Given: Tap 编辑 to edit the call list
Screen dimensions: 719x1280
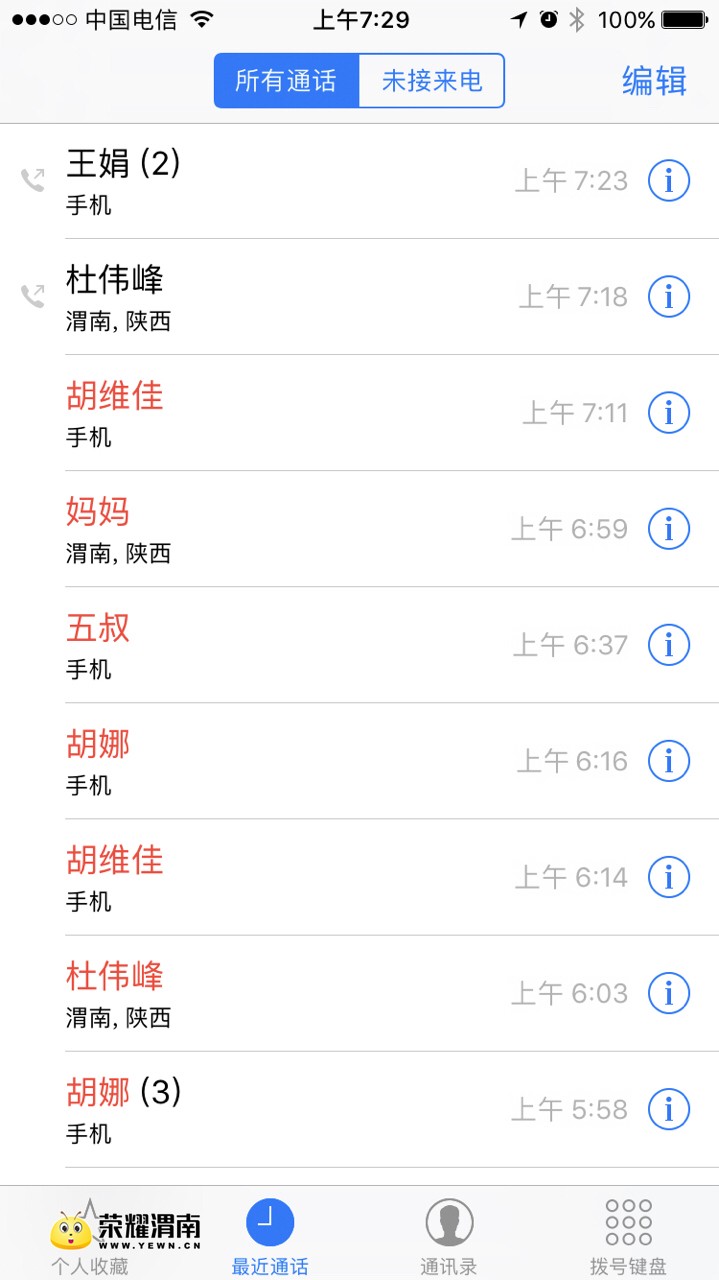Looking at the screenshot, I should coord(654,81).
